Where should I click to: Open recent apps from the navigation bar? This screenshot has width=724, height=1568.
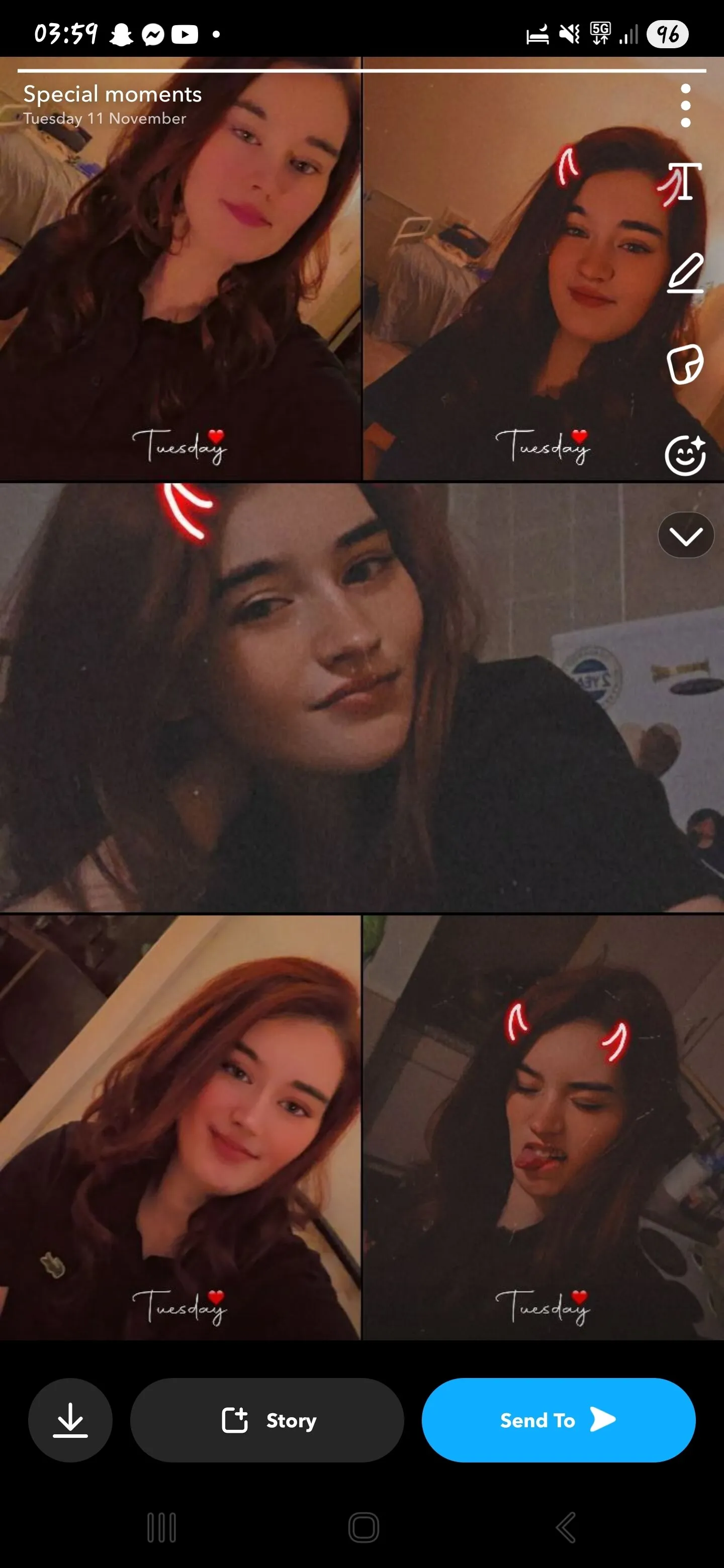(x=161, y=1527)
